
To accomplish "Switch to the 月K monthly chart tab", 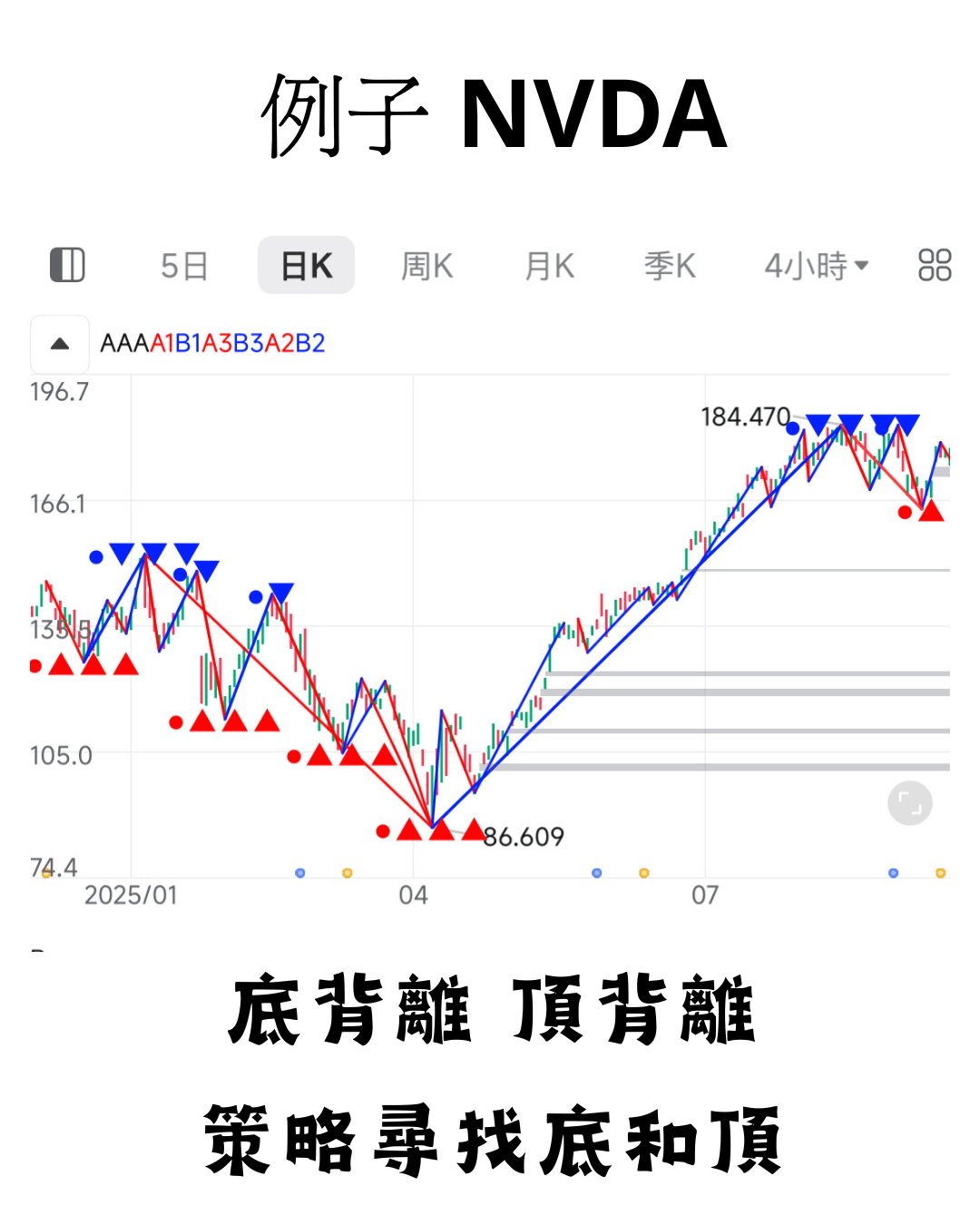I will click(x=548, y=264).
